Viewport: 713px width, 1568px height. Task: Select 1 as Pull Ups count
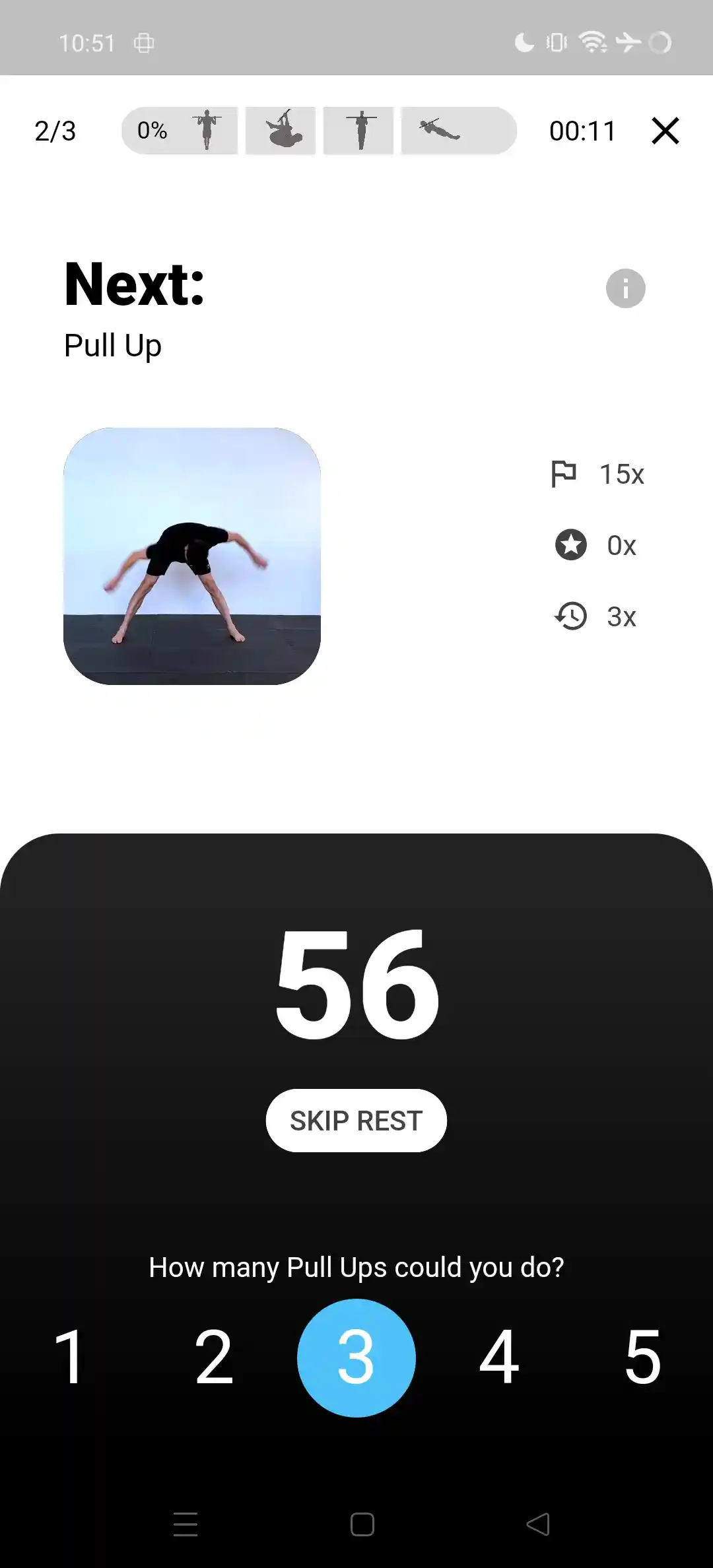pos(69,1357)
